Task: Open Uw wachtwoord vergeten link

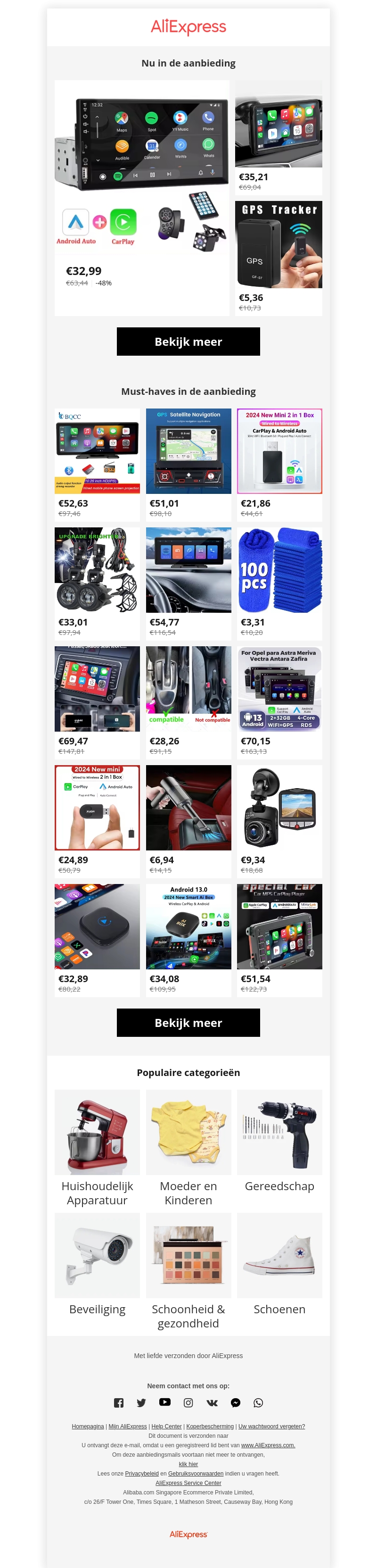Action: (x=271, y=1426)
